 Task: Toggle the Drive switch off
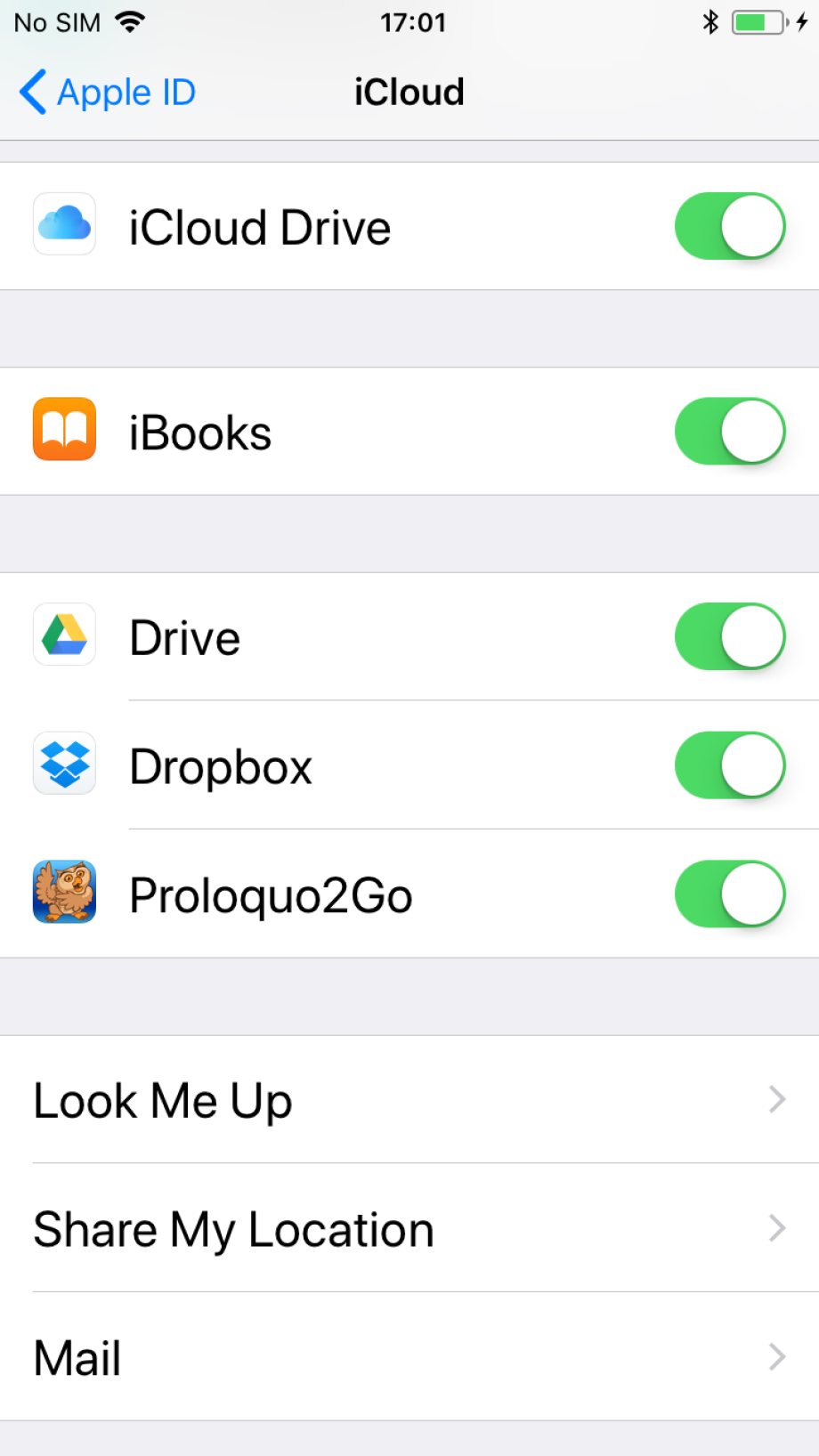point(730,637)
